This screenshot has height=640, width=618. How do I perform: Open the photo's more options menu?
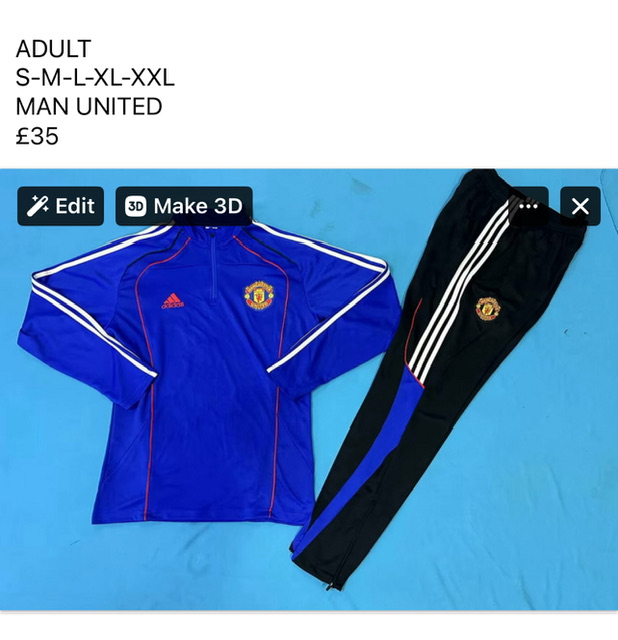coord(529,206)
